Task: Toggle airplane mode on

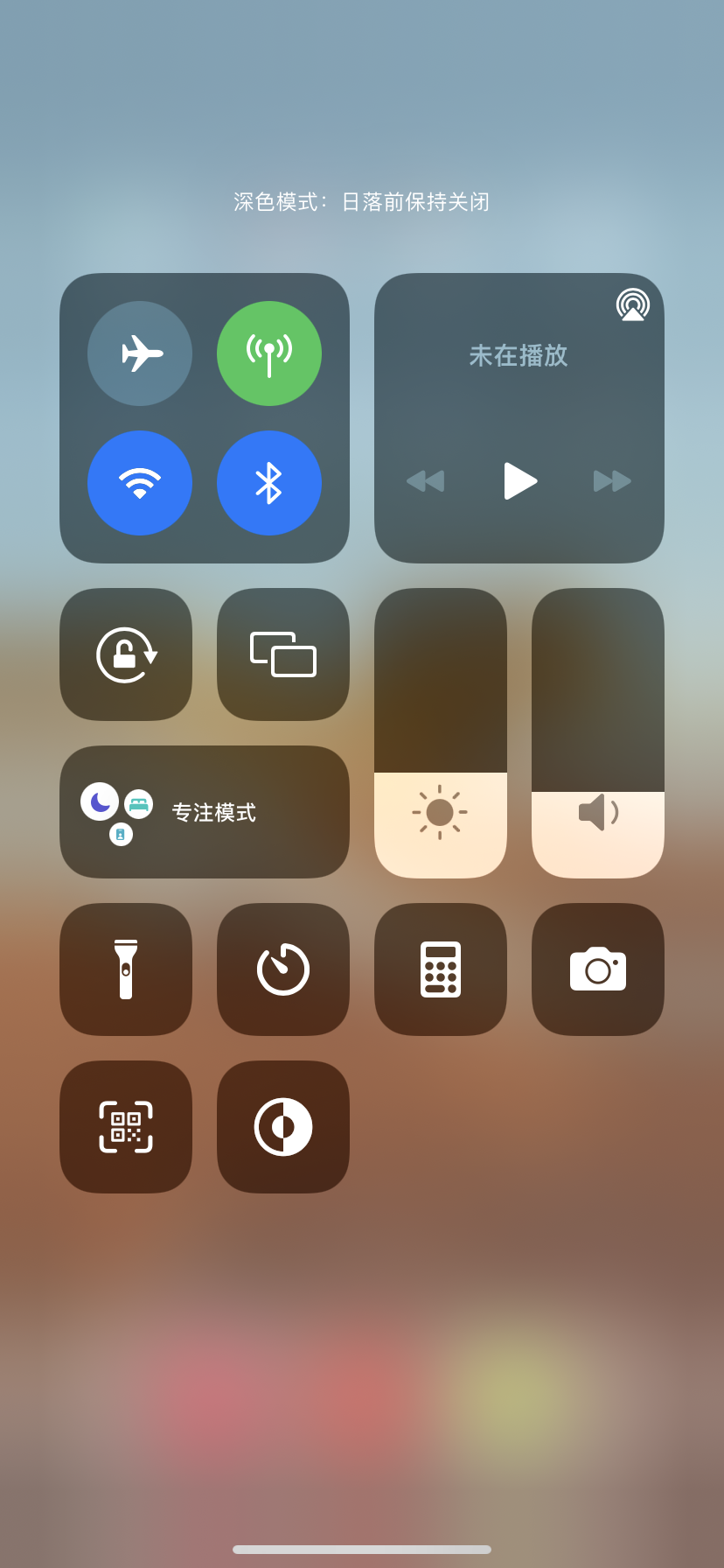Action: coord(140,353)
